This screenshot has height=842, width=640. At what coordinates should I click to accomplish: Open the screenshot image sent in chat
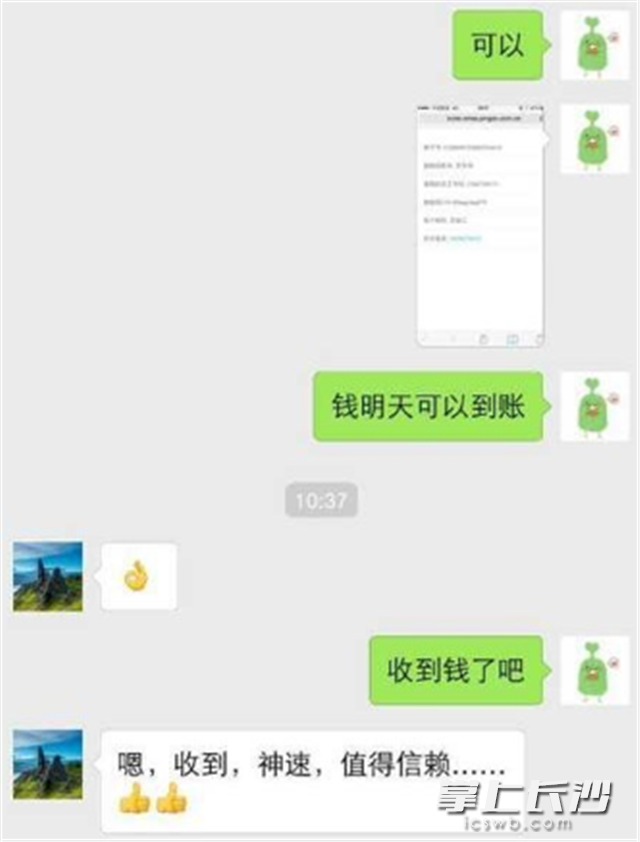(480, 225)
